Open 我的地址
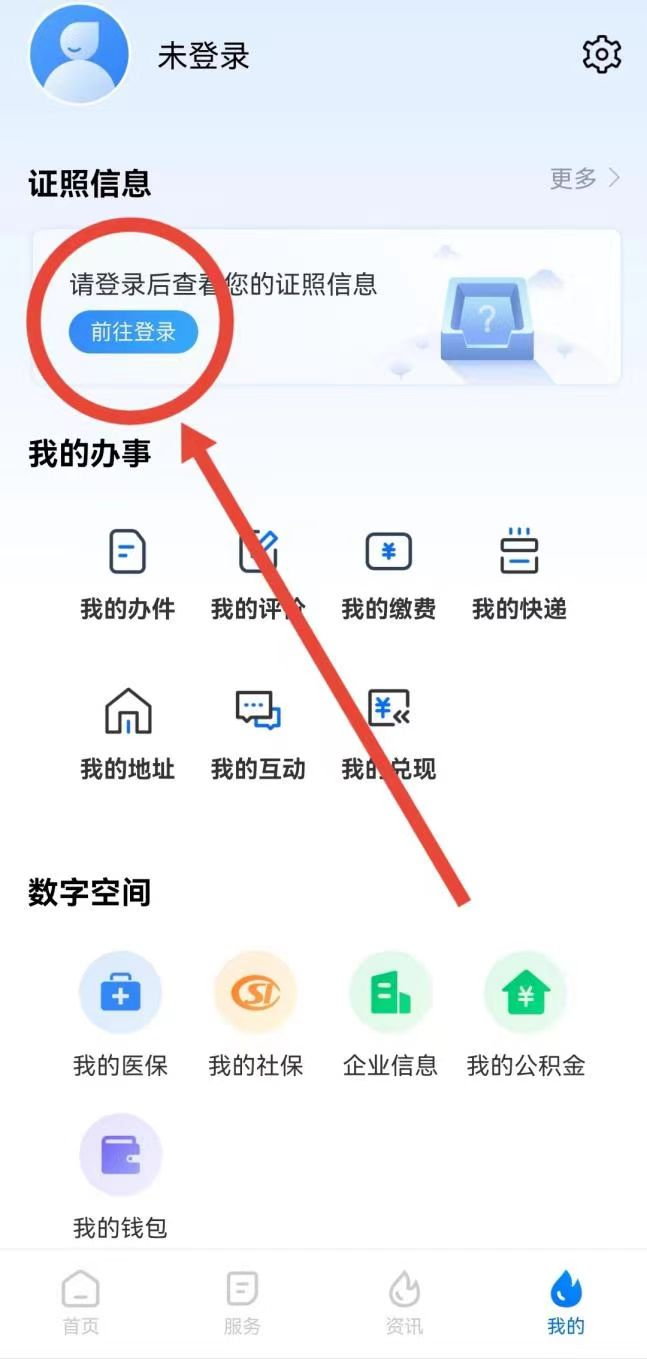The height and width of the screenshot is (1359, 647). tap(127, 733)
